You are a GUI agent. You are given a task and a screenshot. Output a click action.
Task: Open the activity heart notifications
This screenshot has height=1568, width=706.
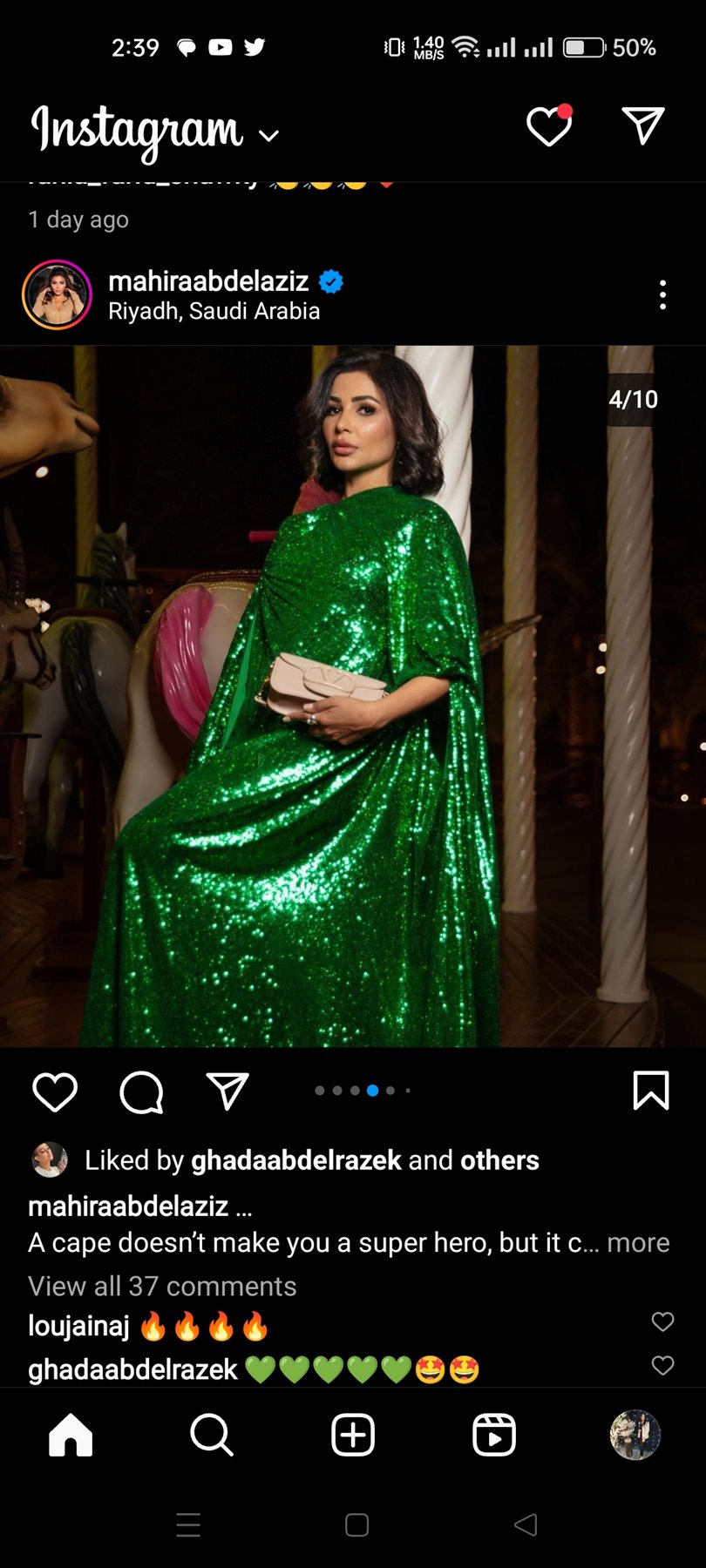pyautogui.click(x=549, y=127)
